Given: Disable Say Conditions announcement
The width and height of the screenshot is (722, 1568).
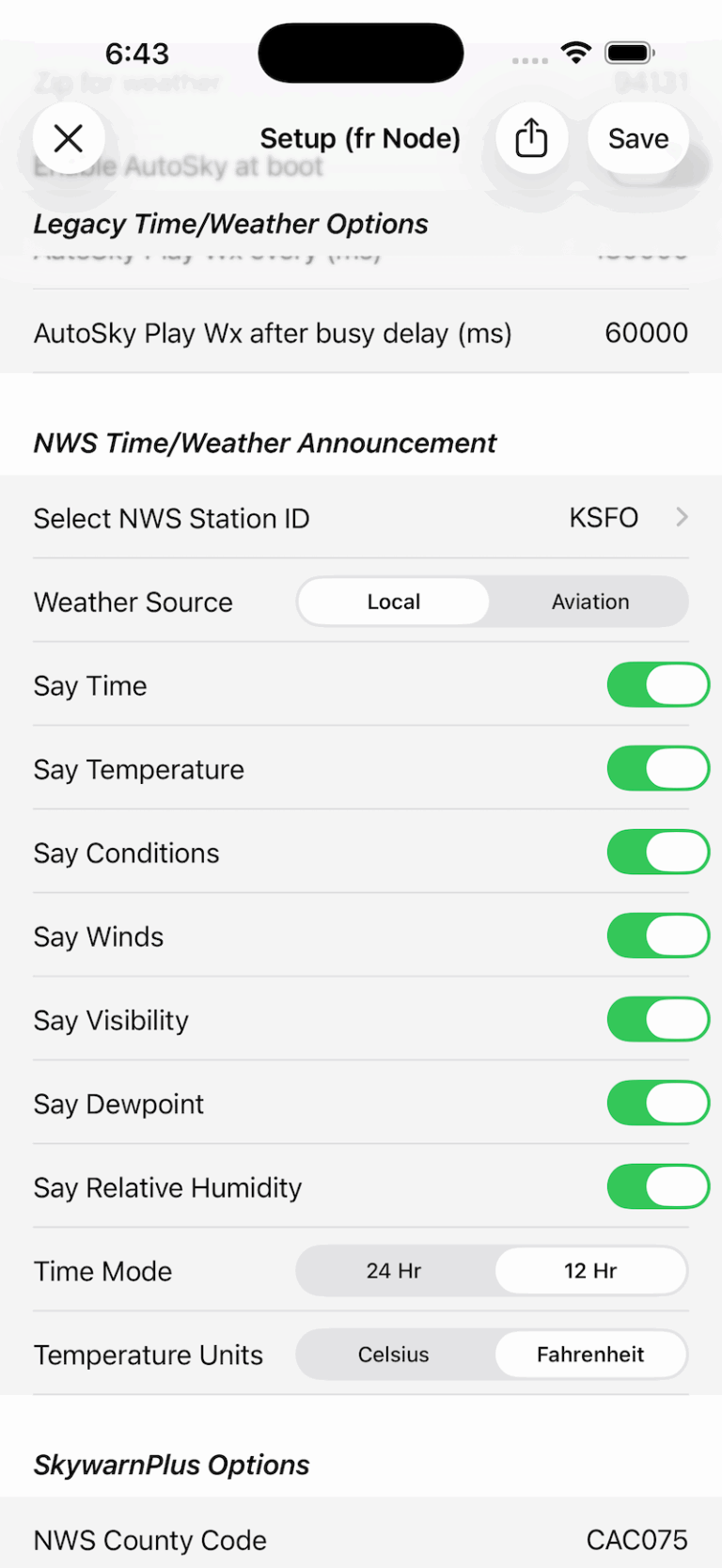Looking at the screenshot, I should [658, 852].
